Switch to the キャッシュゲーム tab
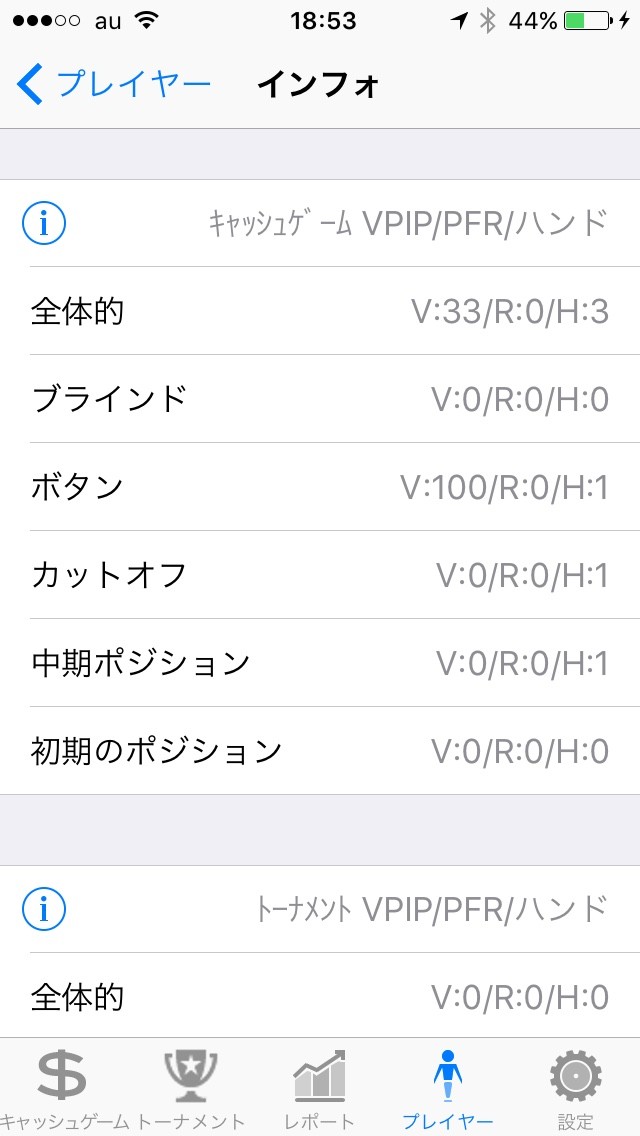 point(64,1088)
